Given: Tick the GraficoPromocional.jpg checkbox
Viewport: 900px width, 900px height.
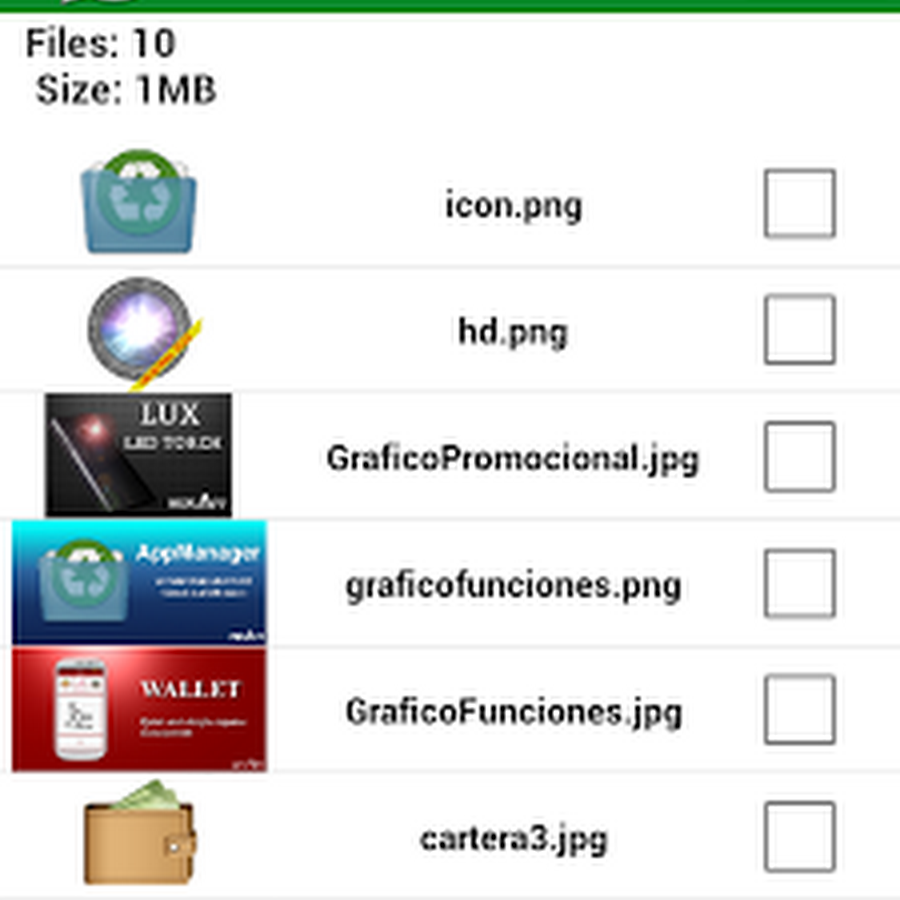Looking at the screenshot, I should (x=799, y=457).
